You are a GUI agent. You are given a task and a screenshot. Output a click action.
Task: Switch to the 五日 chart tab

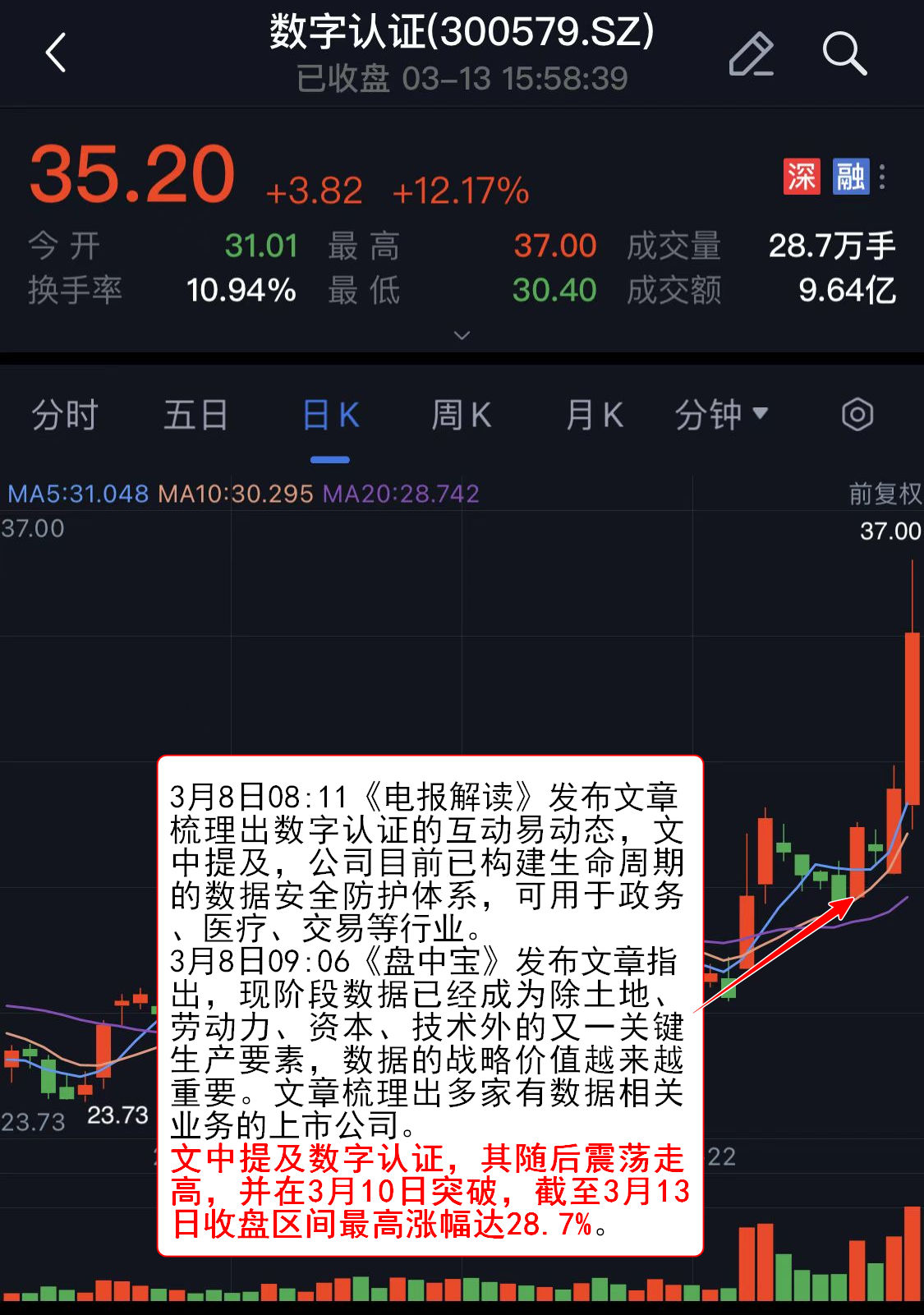(x=195, y=415)
